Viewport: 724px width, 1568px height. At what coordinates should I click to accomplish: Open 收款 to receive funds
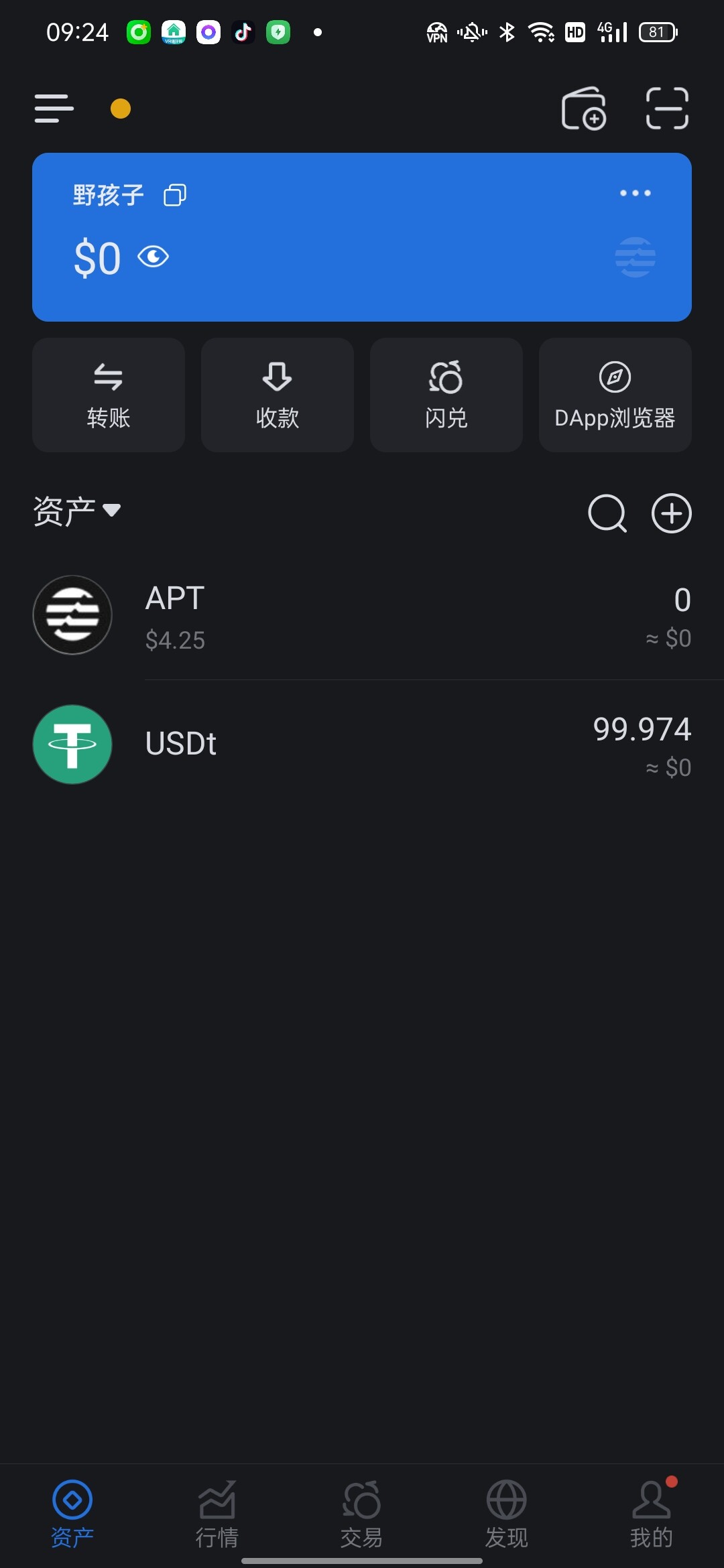(278, 395)
